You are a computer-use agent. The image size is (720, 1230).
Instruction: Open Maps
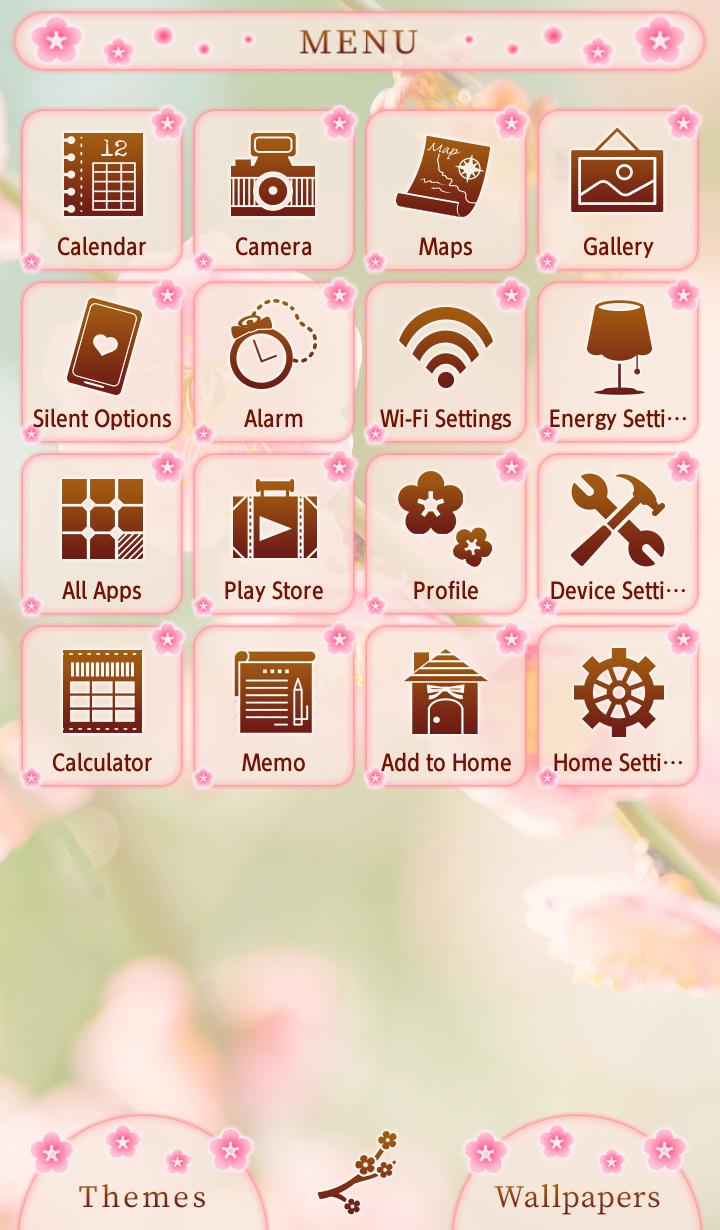tap(446, 190)
